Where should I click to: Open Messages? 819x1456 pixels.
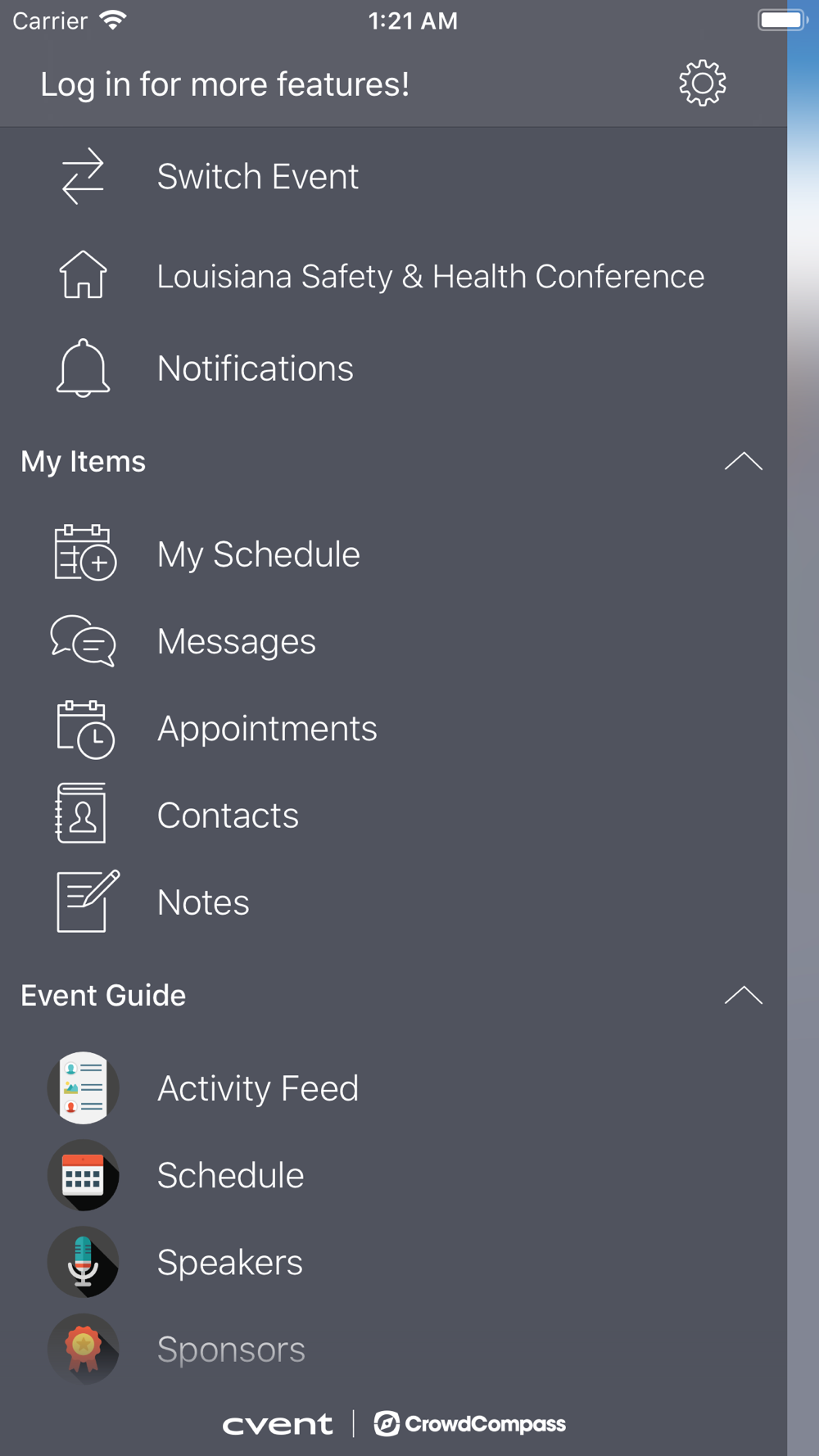click(x=393, y=641)
